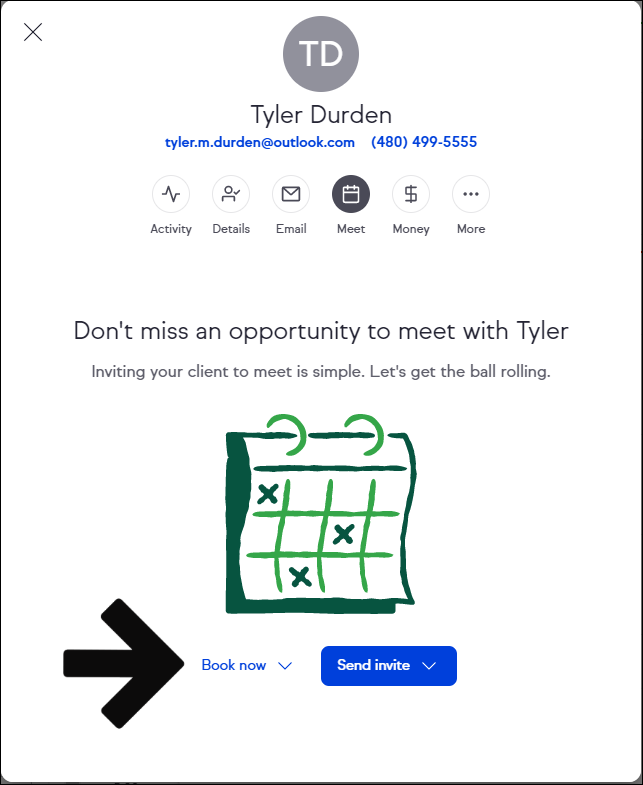Switch to the Details tab
The width and height of the screenshot is (643, 785).
coord(231,194)
